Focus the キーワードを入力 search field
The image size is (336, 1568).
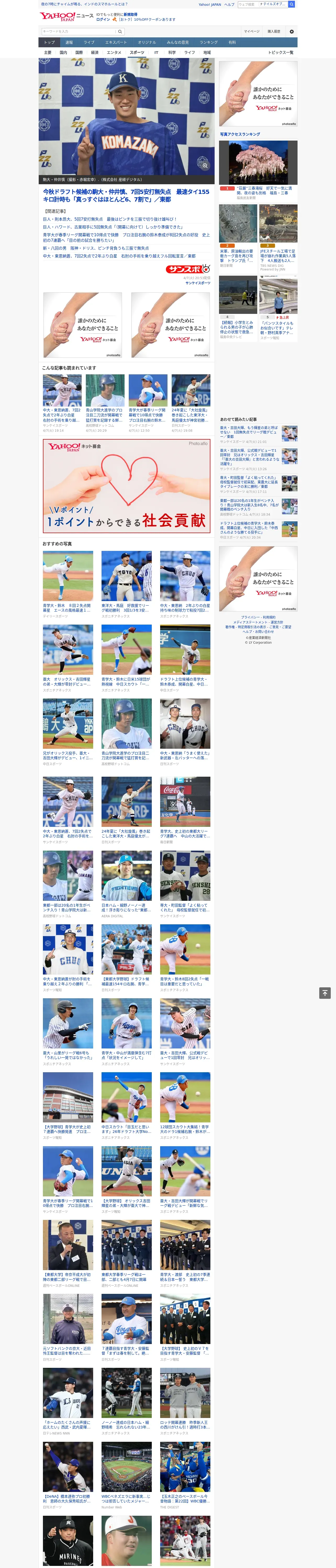(79, 32)
